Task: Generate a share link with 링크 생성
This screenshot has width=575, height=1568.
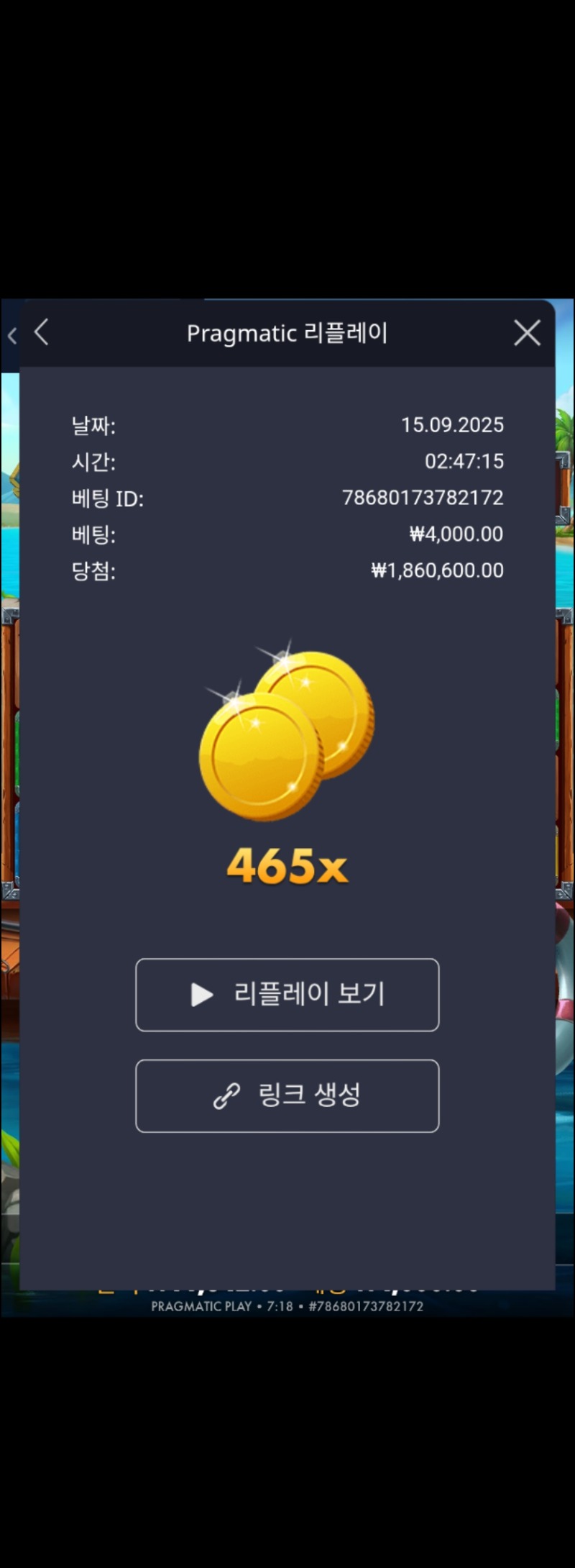Action: (287, 1095)
